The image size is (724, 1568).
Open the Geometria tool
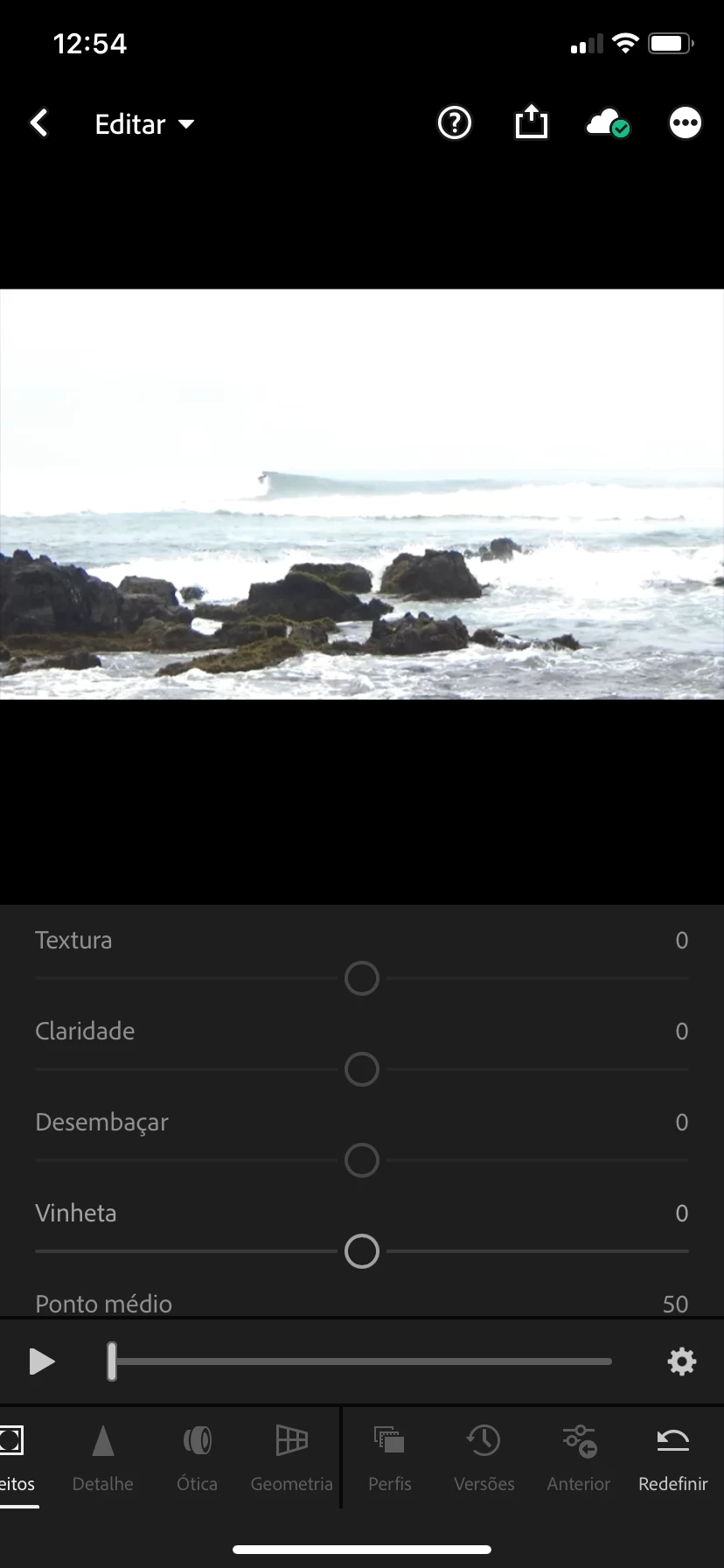[291, 1459]
